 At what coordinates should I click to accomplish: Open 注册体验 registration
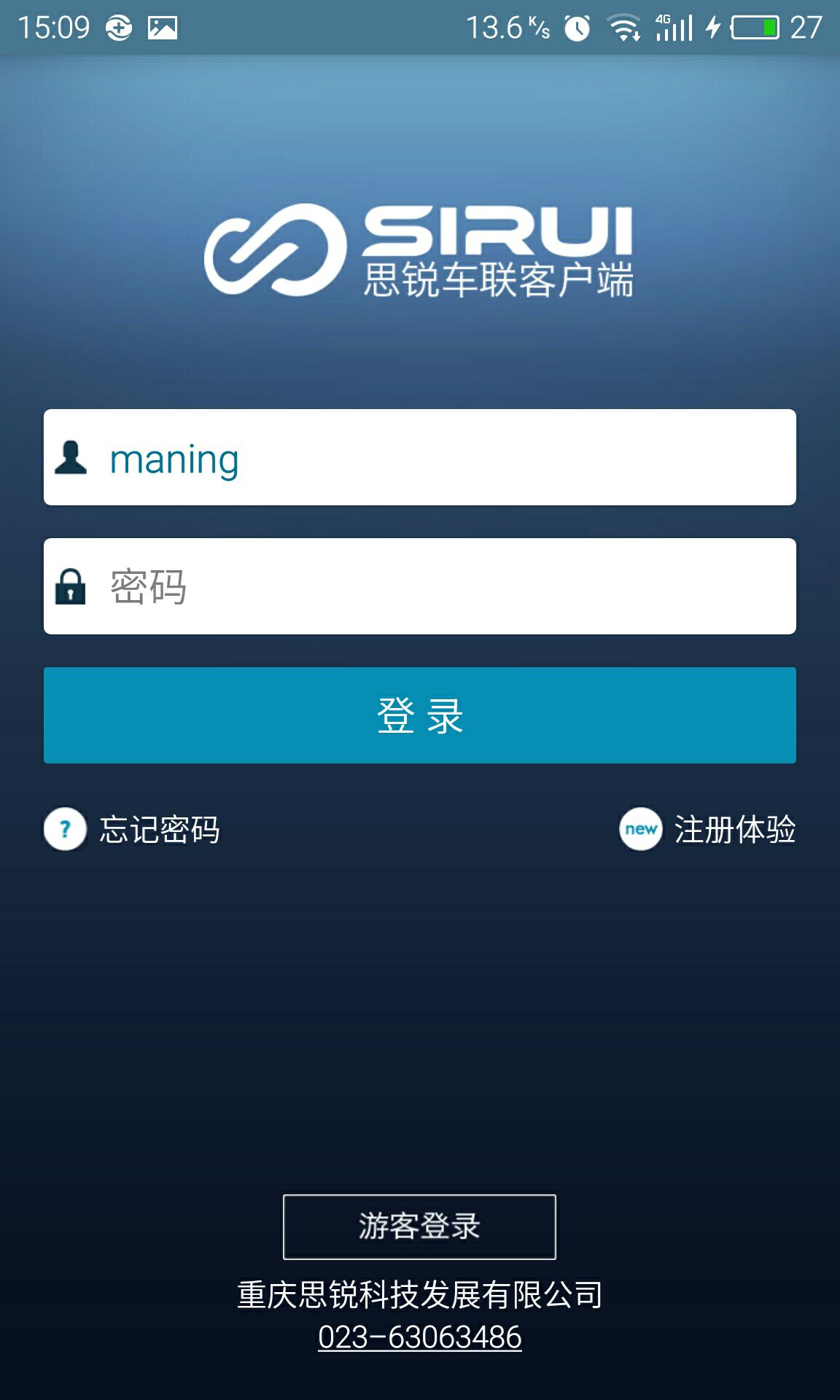click(707, 829)
